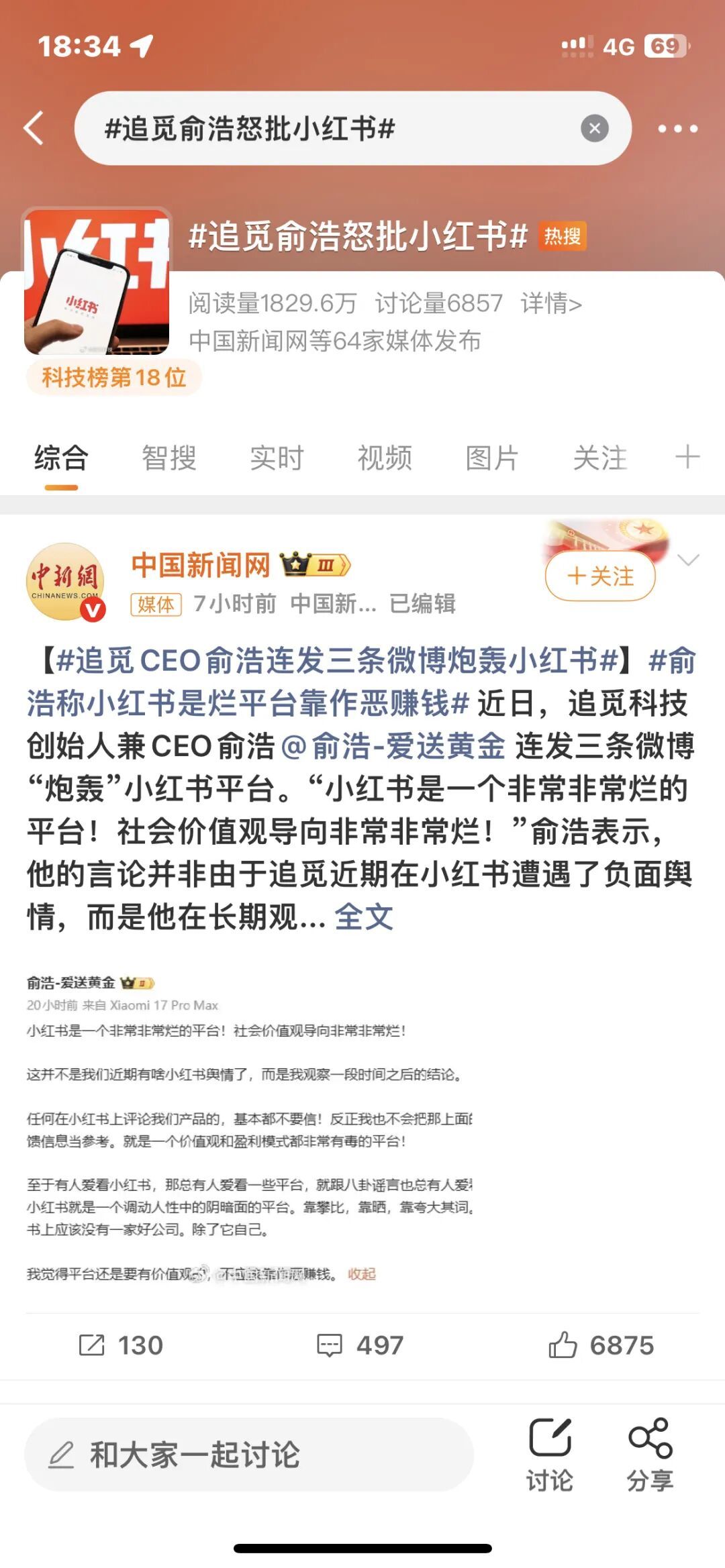Switch to the 视频 tab
The height and width of the screenshot is (1568, 725).
pyautogui.click(x=385, y=458)
